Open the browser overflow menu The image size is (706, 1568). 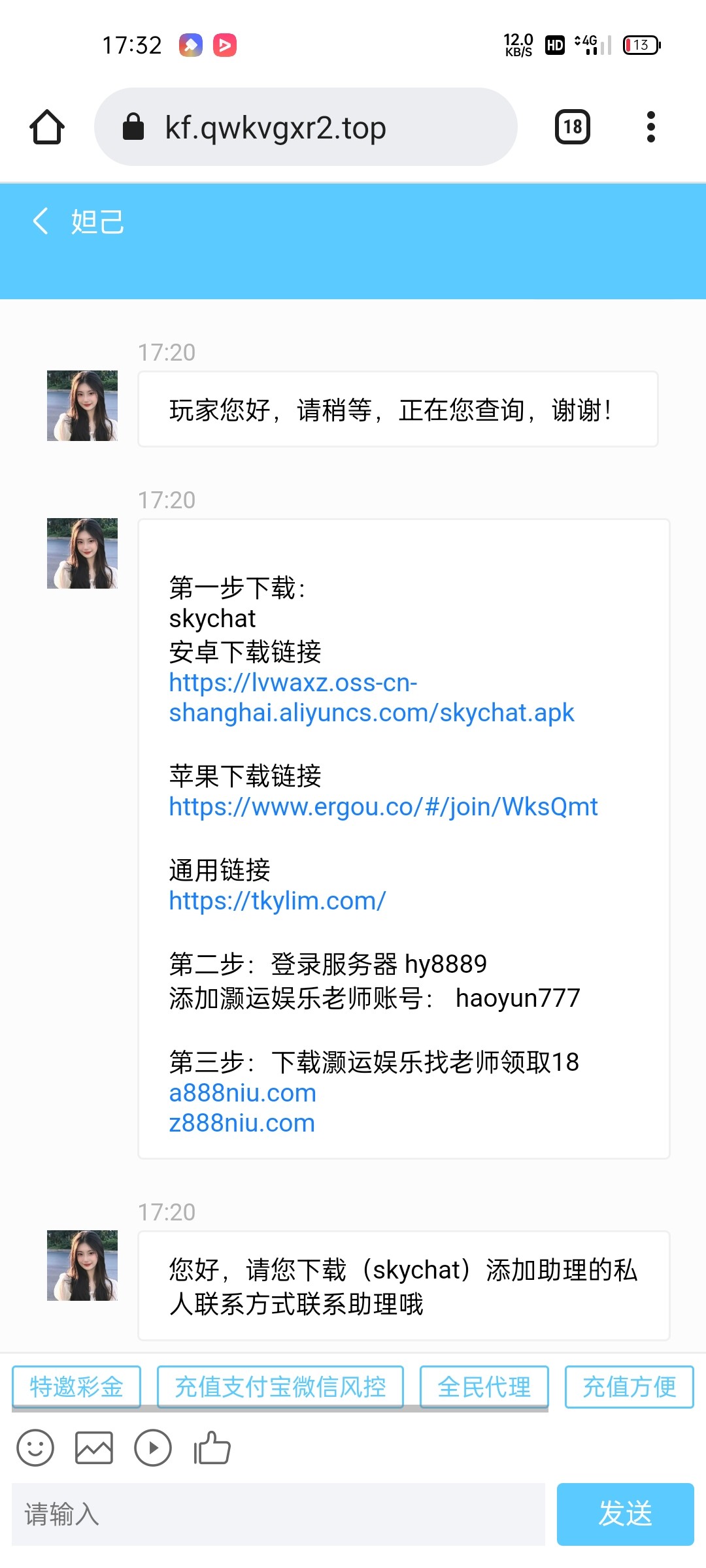point(650,127)
